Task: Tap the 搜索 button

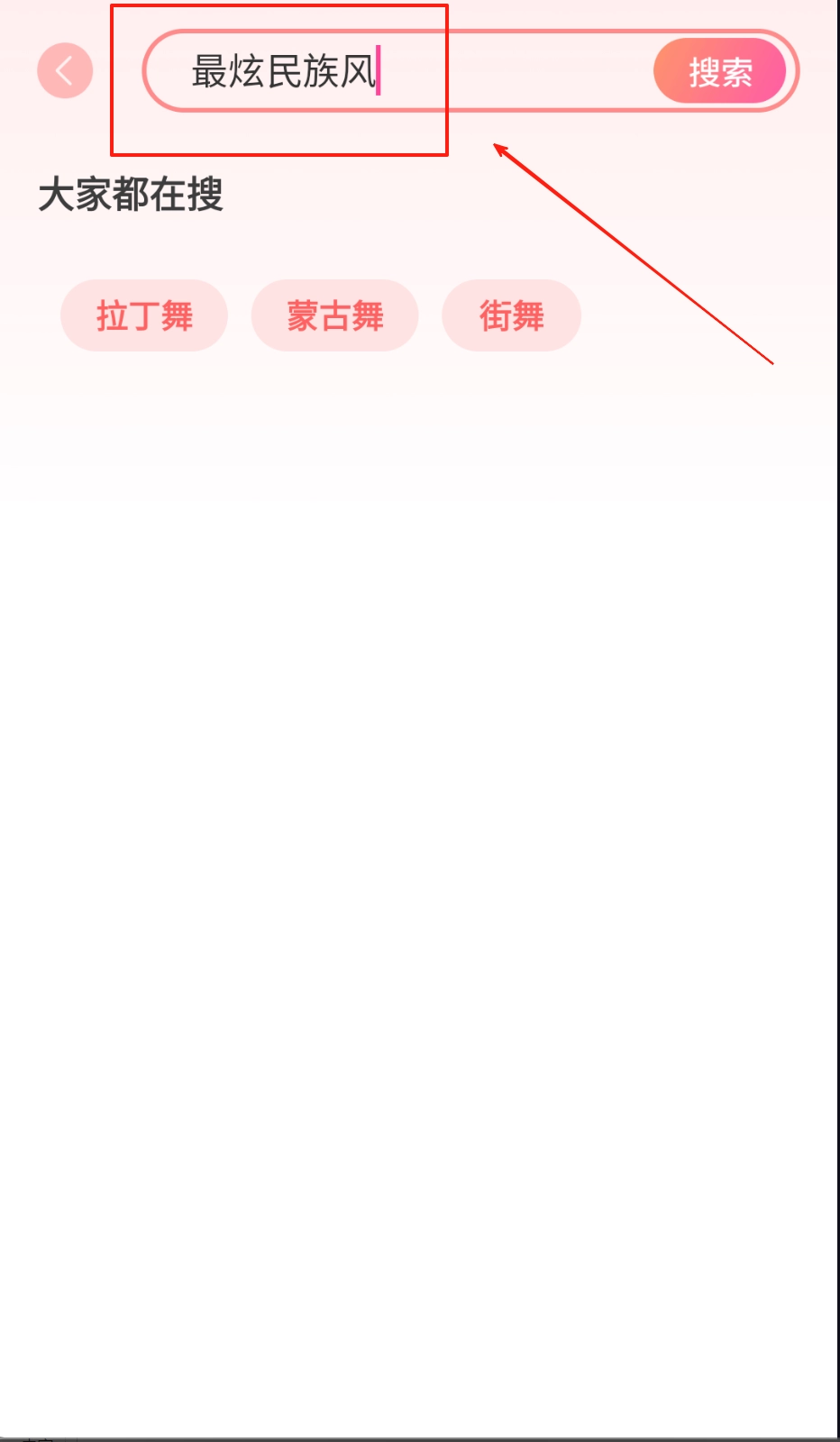Action: [x=720, y=71]
